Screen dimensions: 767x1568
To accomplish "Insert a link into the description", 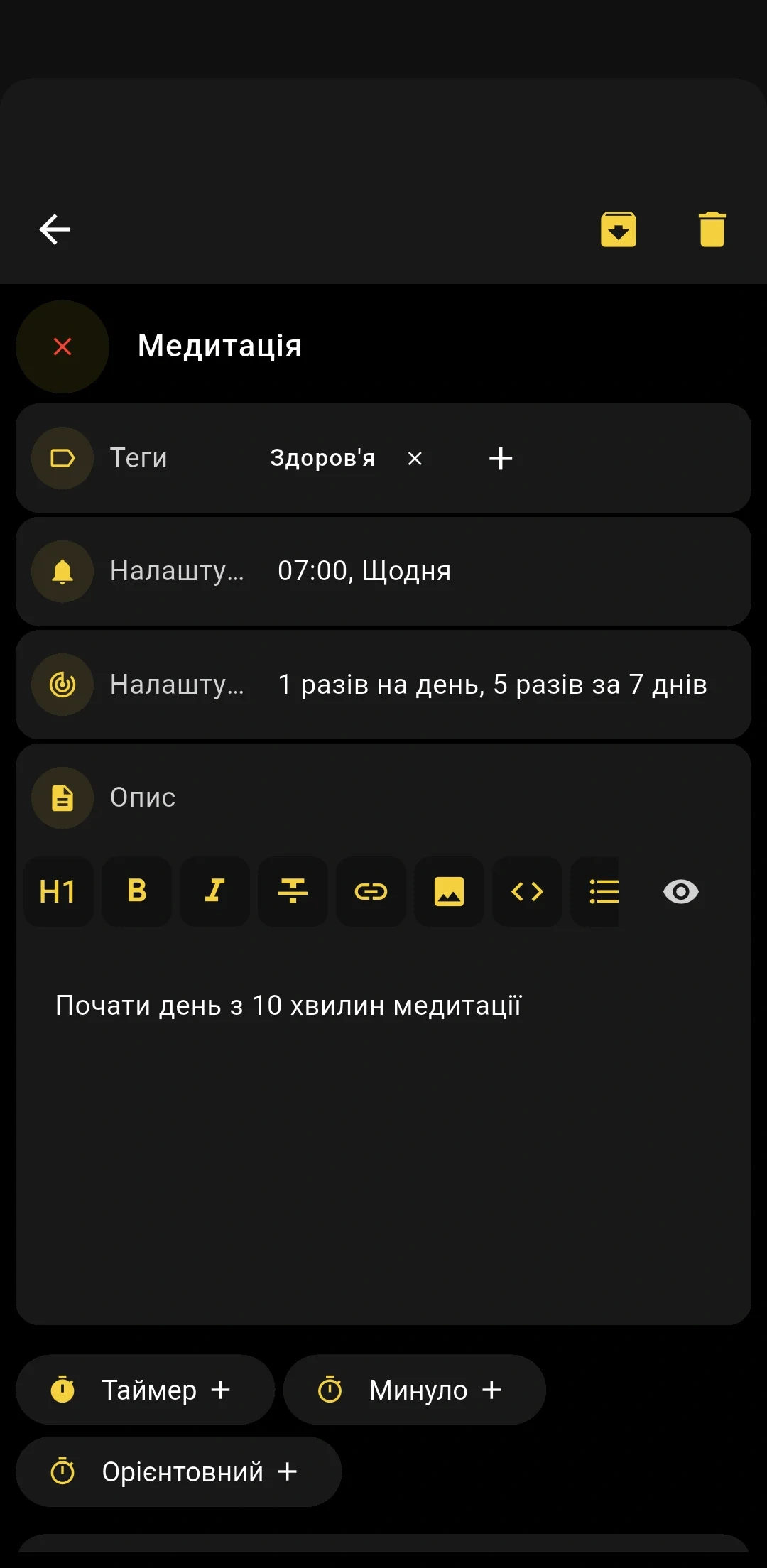I will tap(371, 892).
